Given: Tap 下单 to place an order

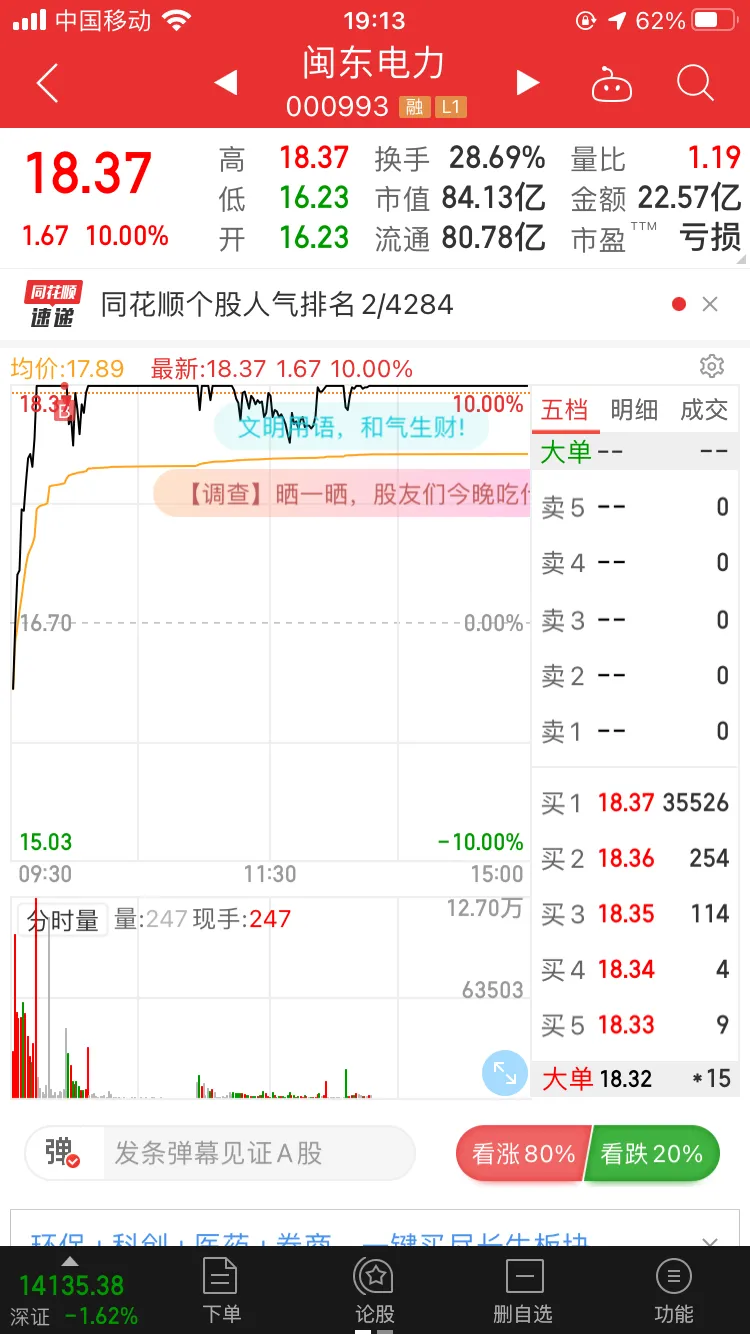Looking at the screenshot, I should point(220,1290).
